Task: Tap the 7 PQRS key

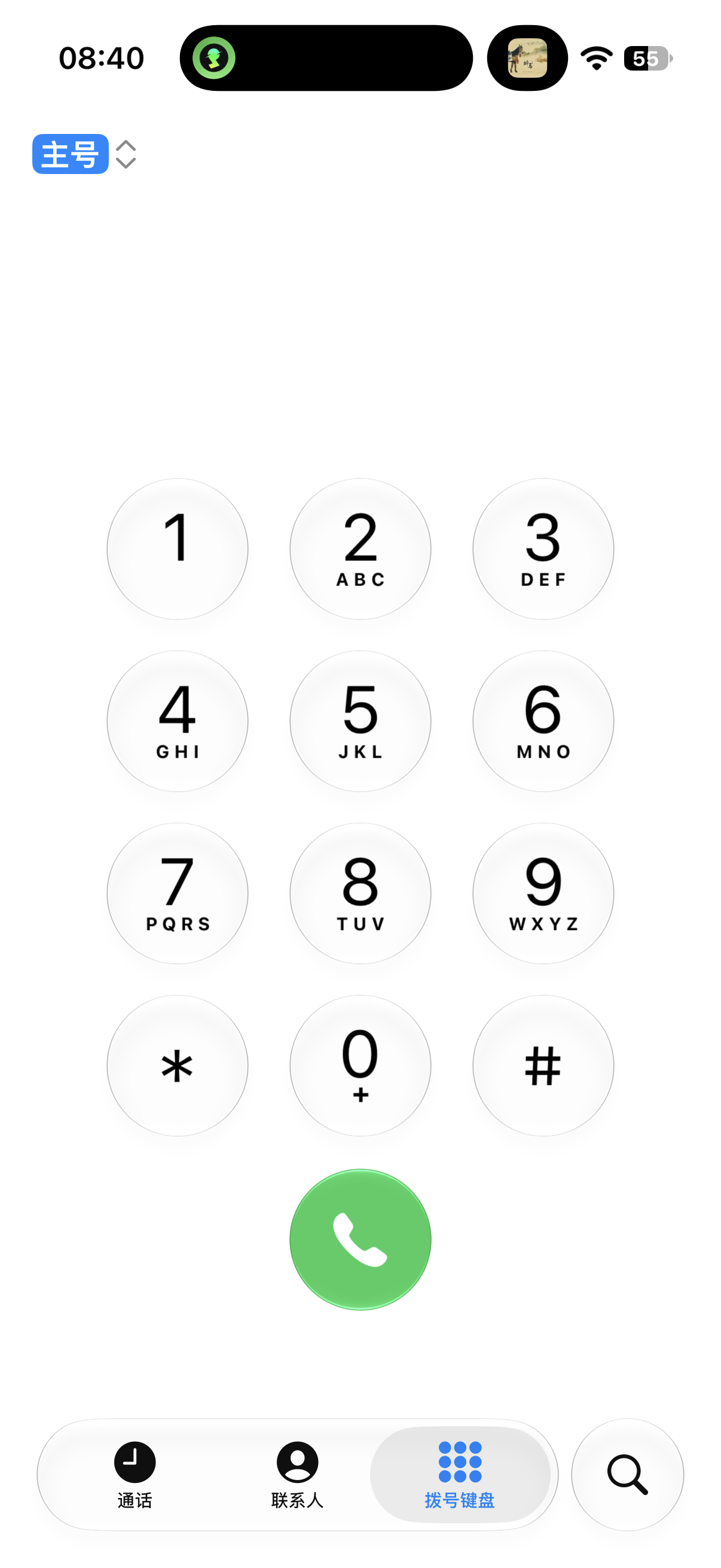Action: tap(178, 893)
